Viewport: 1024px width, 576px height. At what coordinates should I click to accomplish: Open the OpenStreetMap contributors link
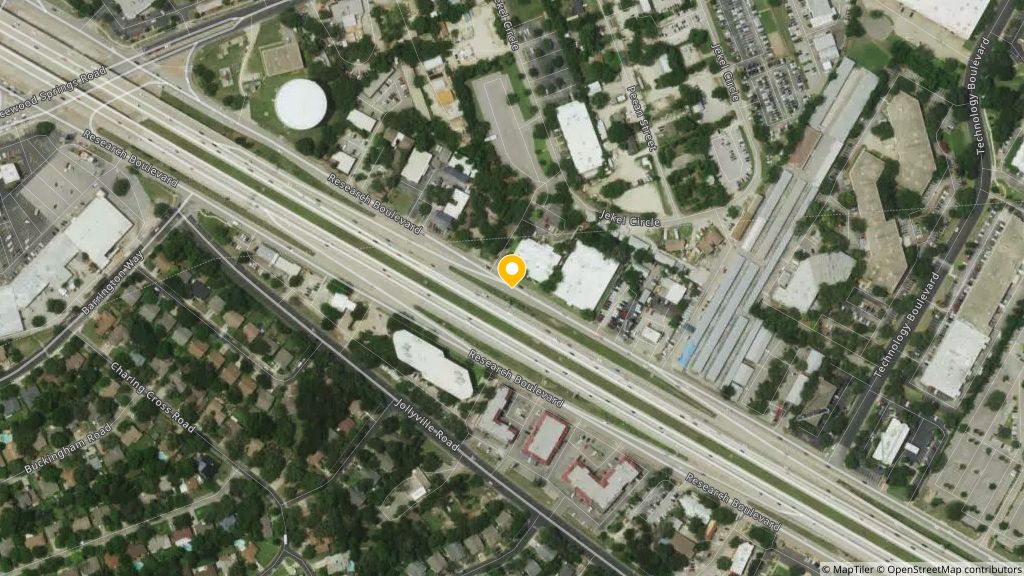(x=952, y=569)
